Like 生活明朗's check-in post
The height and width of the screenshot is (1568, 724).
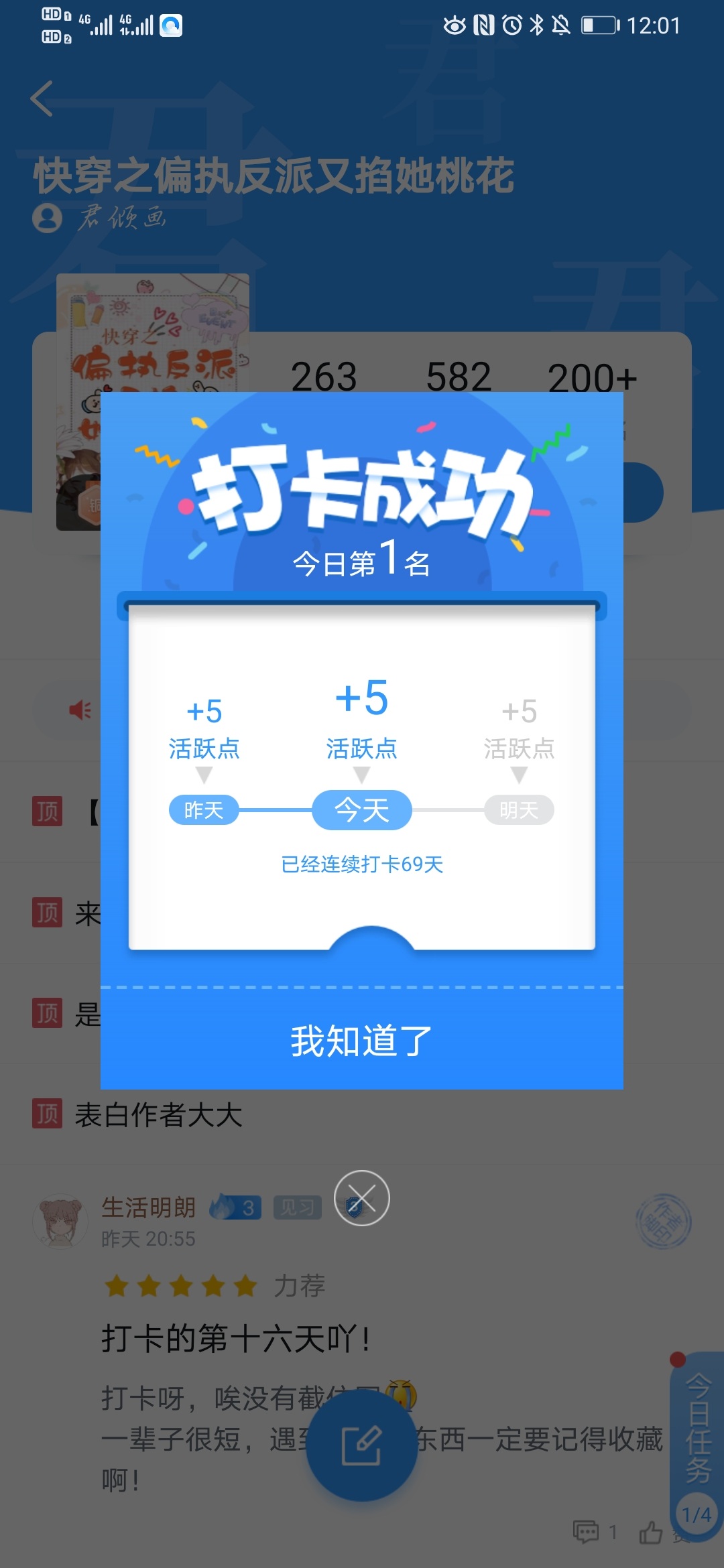coord(652,1532)
